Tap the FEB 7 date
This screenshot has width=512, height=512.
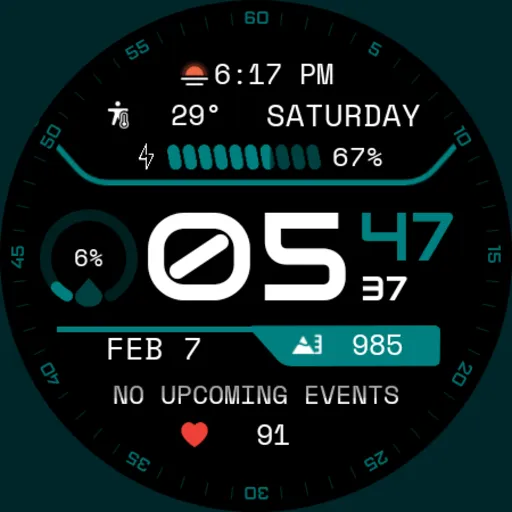154,349
